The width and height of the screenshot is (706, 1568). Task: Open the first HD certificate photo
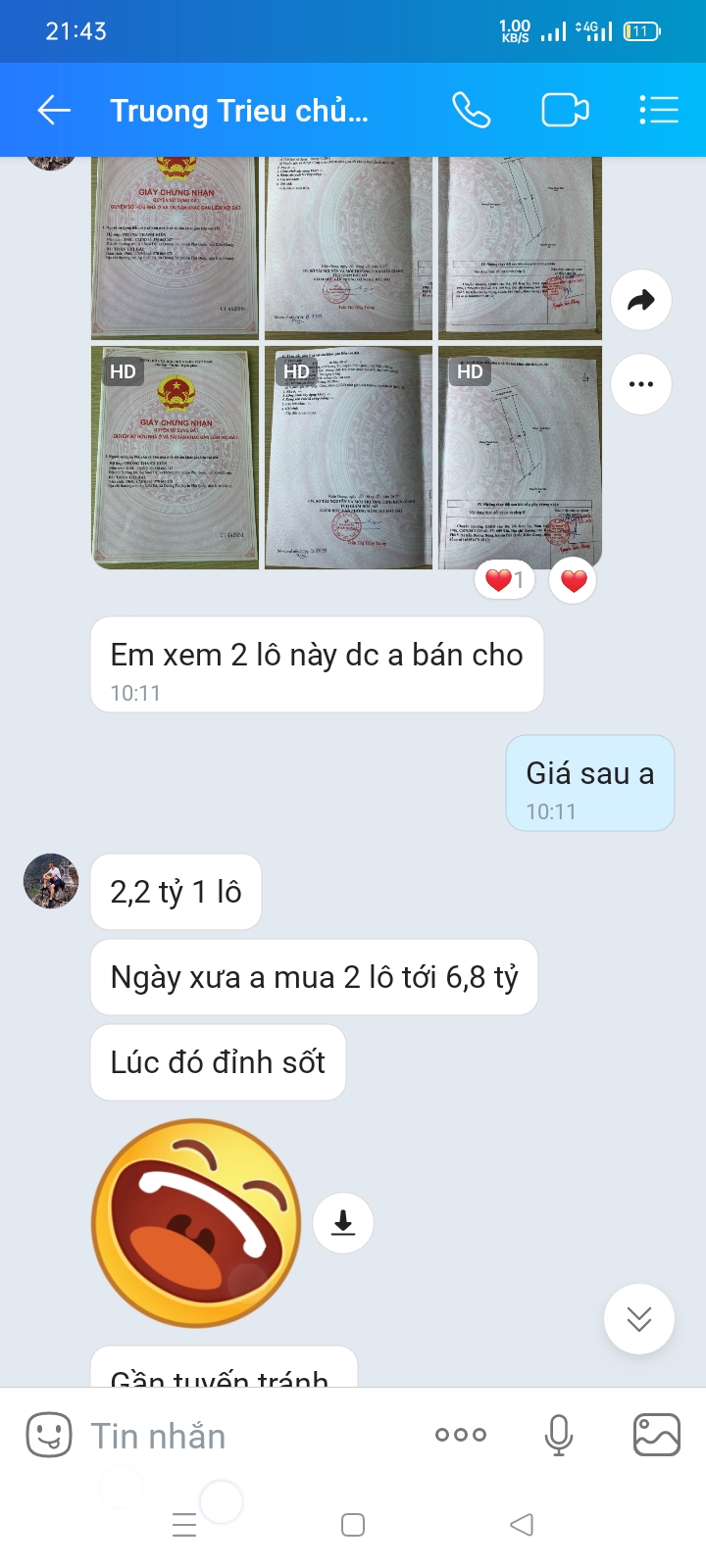pos(176,457)
